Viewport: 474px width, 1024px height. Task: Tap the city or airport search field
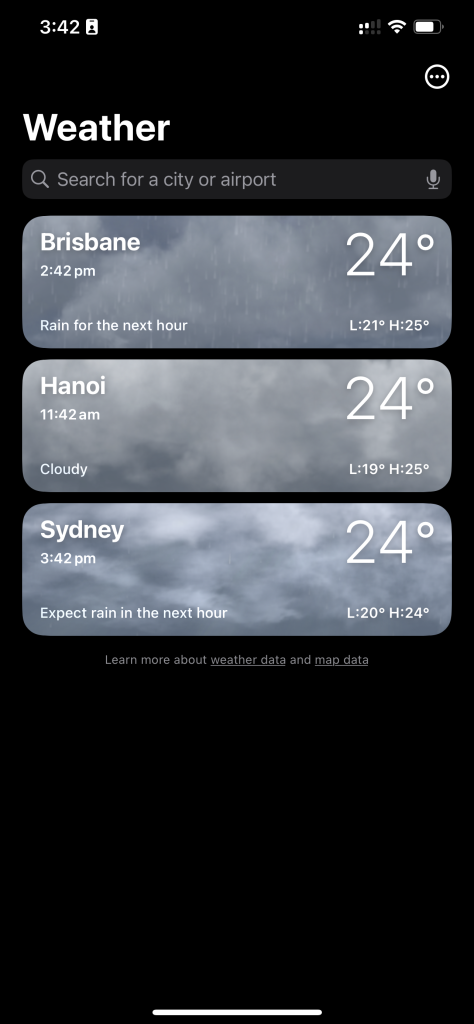click(x=237, y=179)
